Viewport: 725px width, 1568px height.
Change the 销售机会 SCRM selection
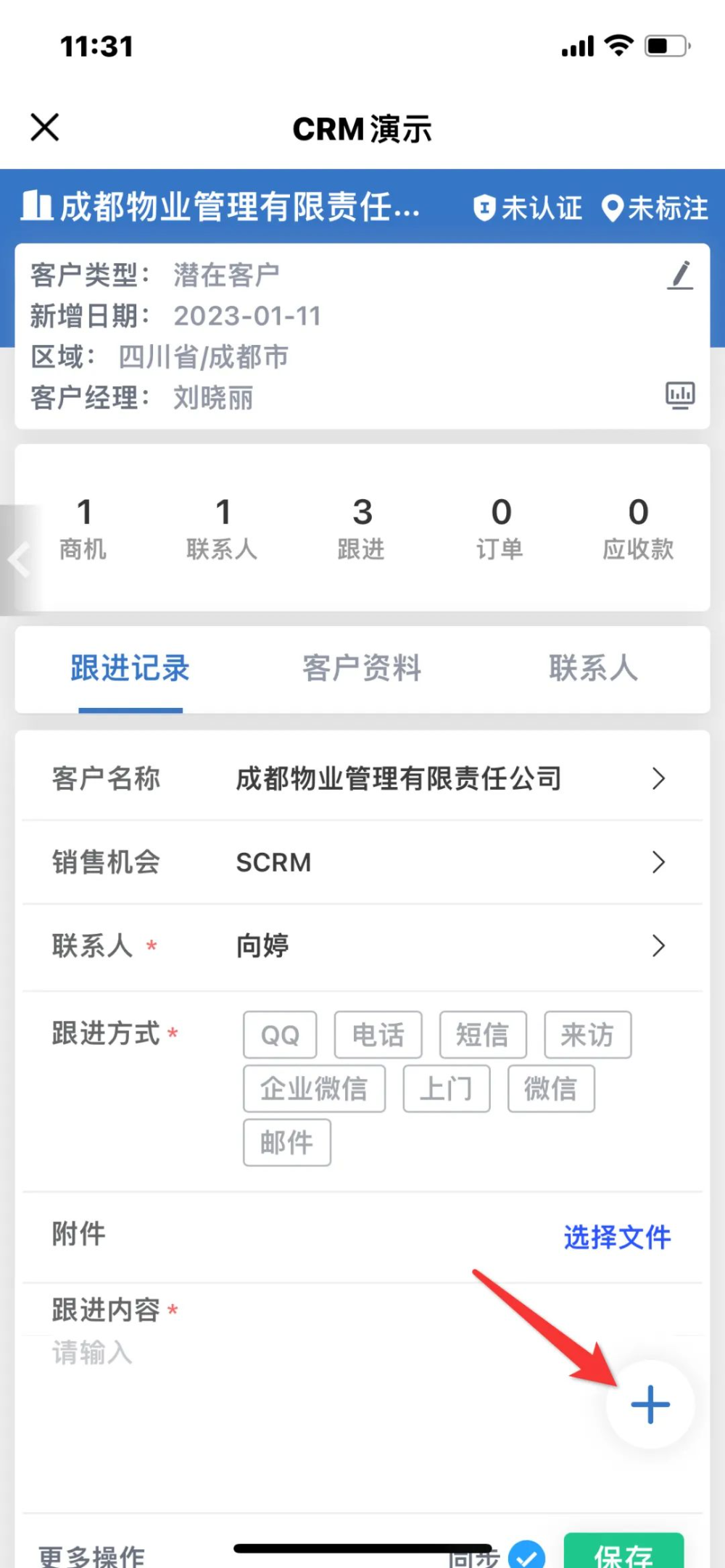pyautogui.click(x=362, y=862)
